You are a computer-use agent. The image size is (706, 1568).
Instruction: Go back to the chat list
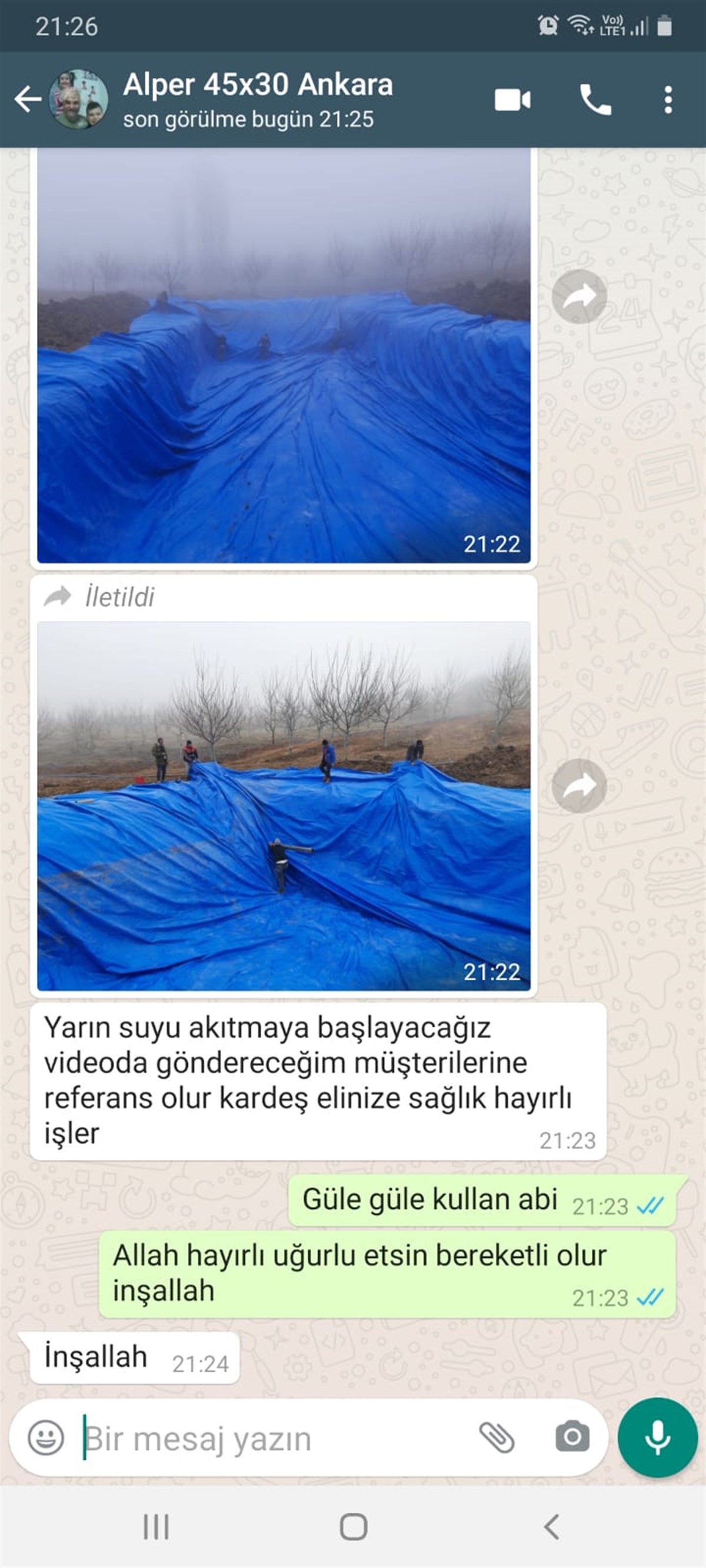(28, 99)
